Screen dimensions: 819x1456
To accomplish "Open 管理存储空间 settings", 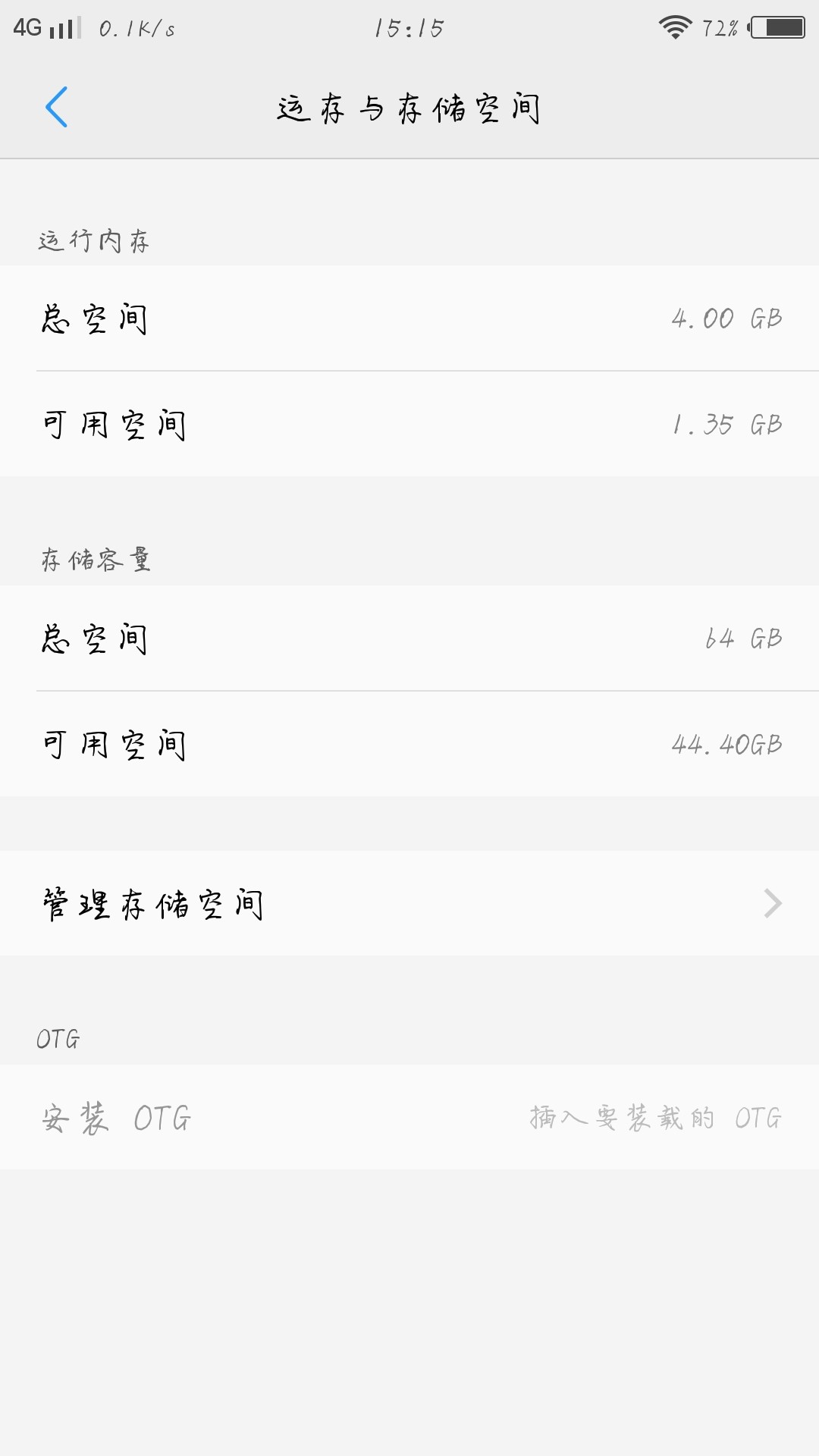I will pos(152,902).
